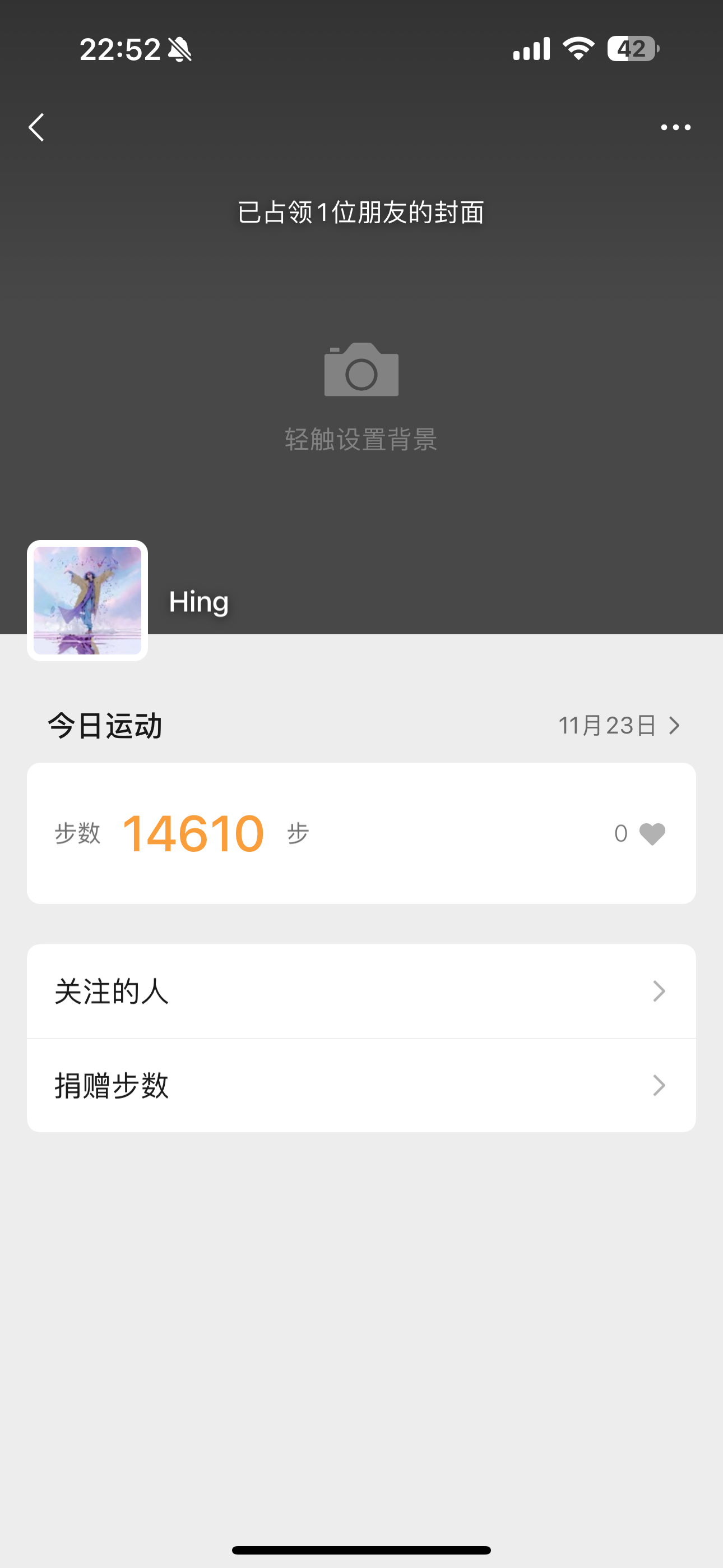Screen dimensions: 723x1568
Task: Open the 11月23日 date details
Action: click(x=618, y=725)
